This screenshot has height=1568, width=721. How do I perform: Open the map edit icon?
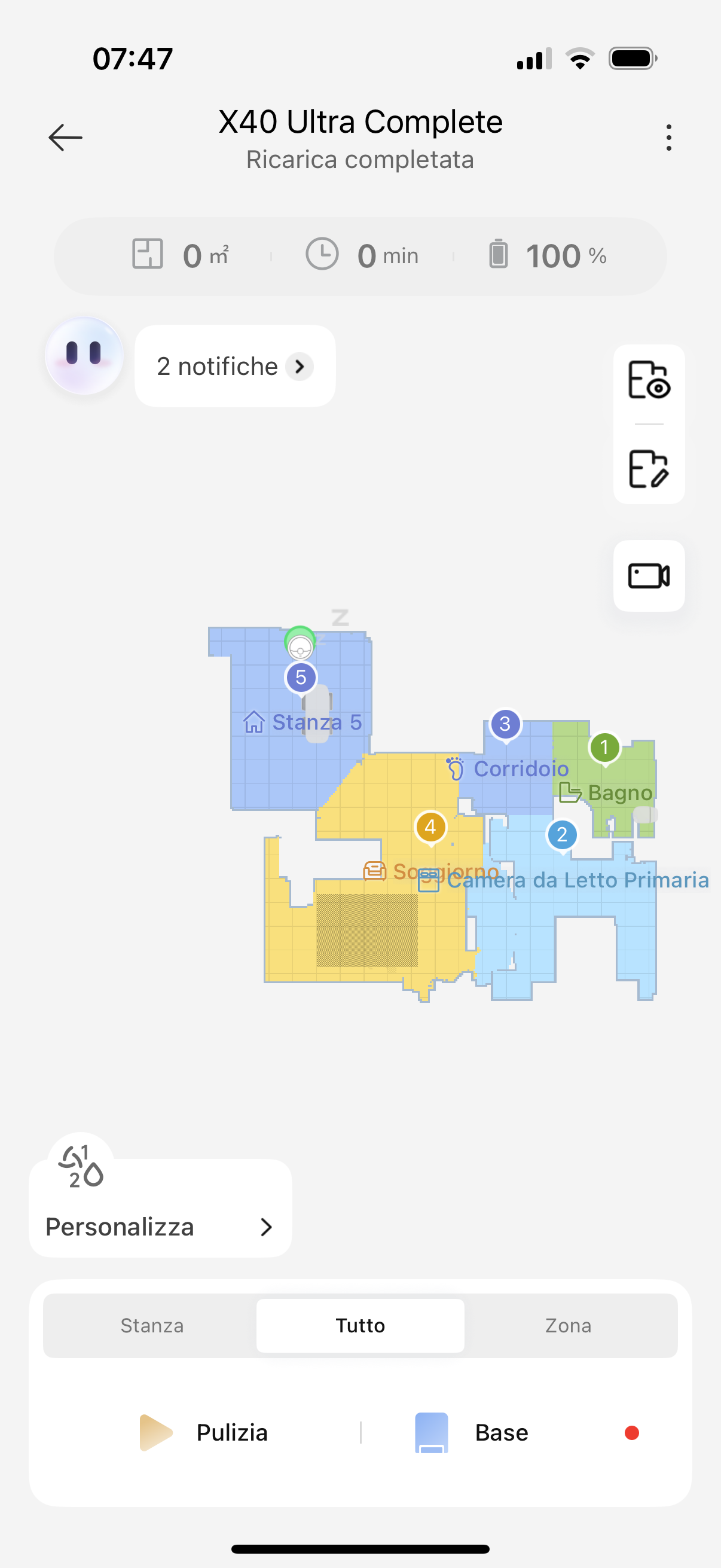(649, 469)
